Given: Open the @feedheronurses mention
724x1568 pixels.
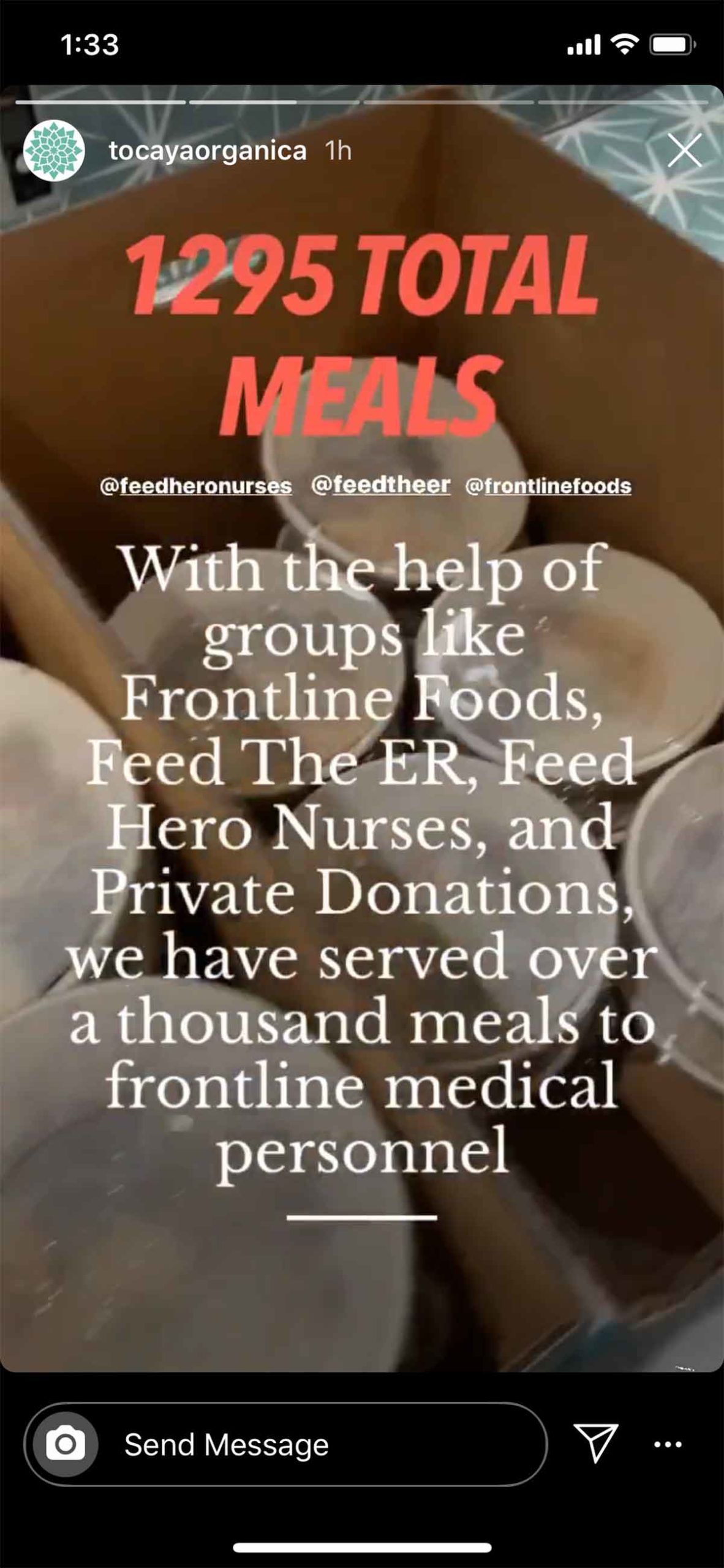Looking at the screenshot, I should [x=196, y=486].
